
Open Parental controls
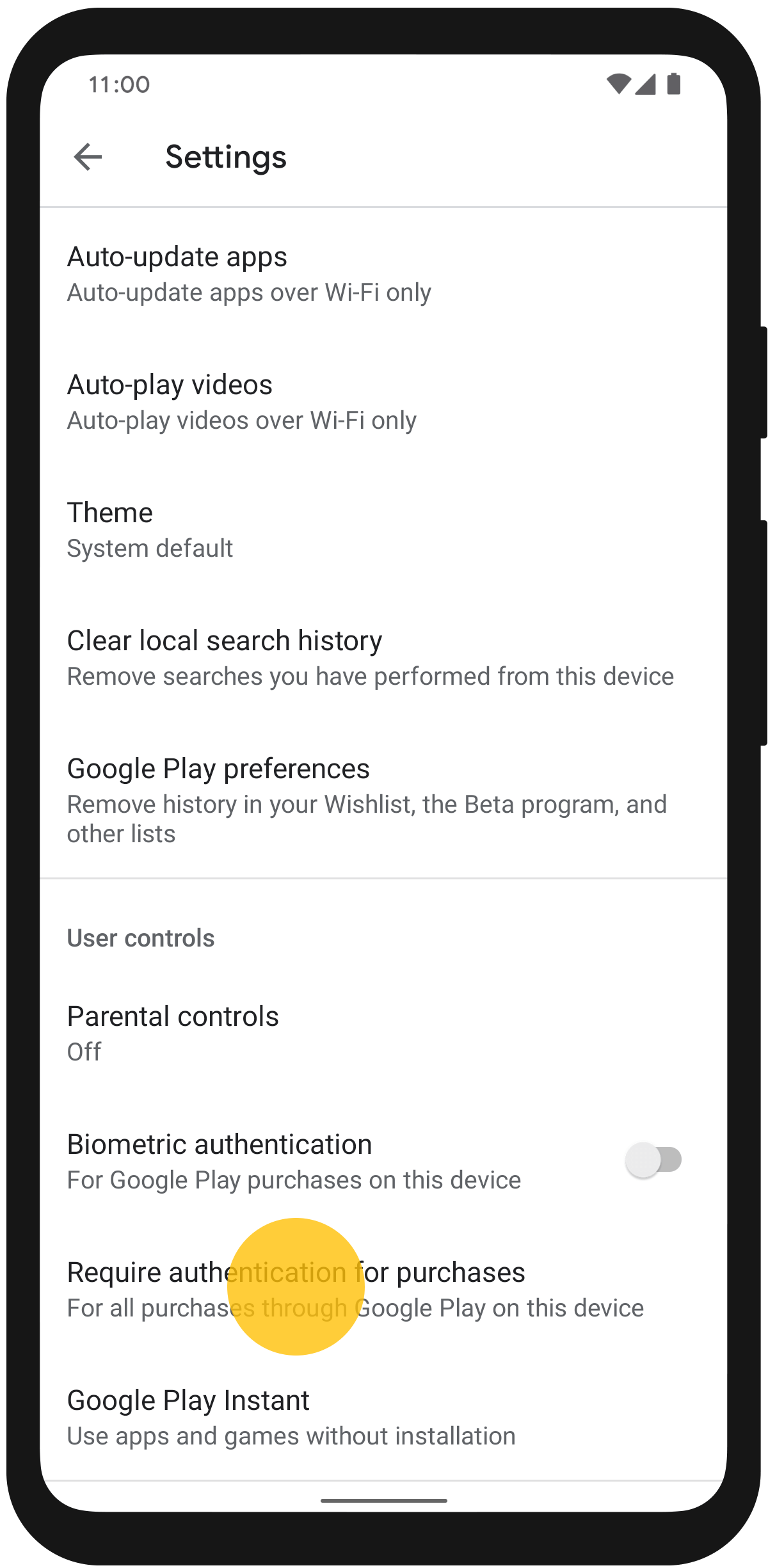pyautogui.click(x=173, y=1033)
